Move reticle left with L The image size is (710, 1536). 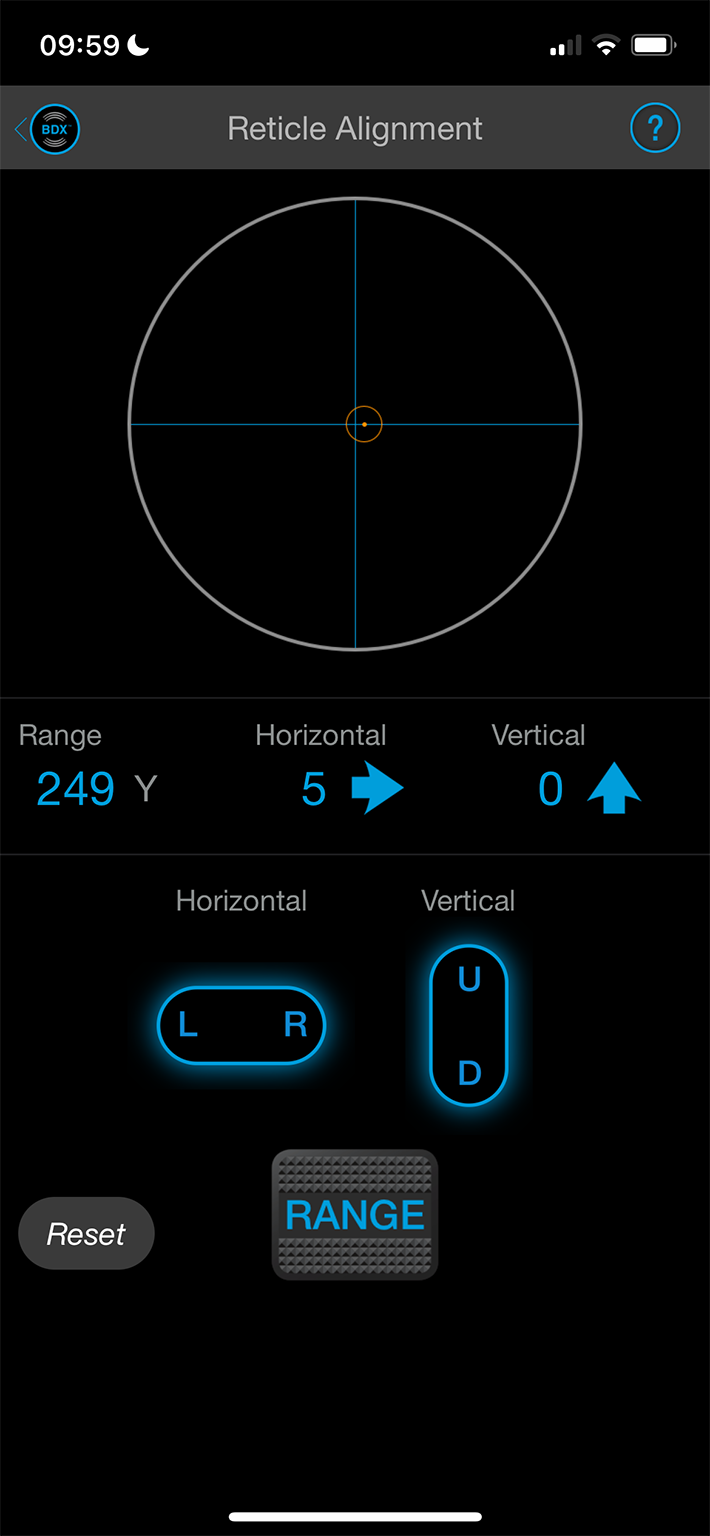[x=188, y=1025]
